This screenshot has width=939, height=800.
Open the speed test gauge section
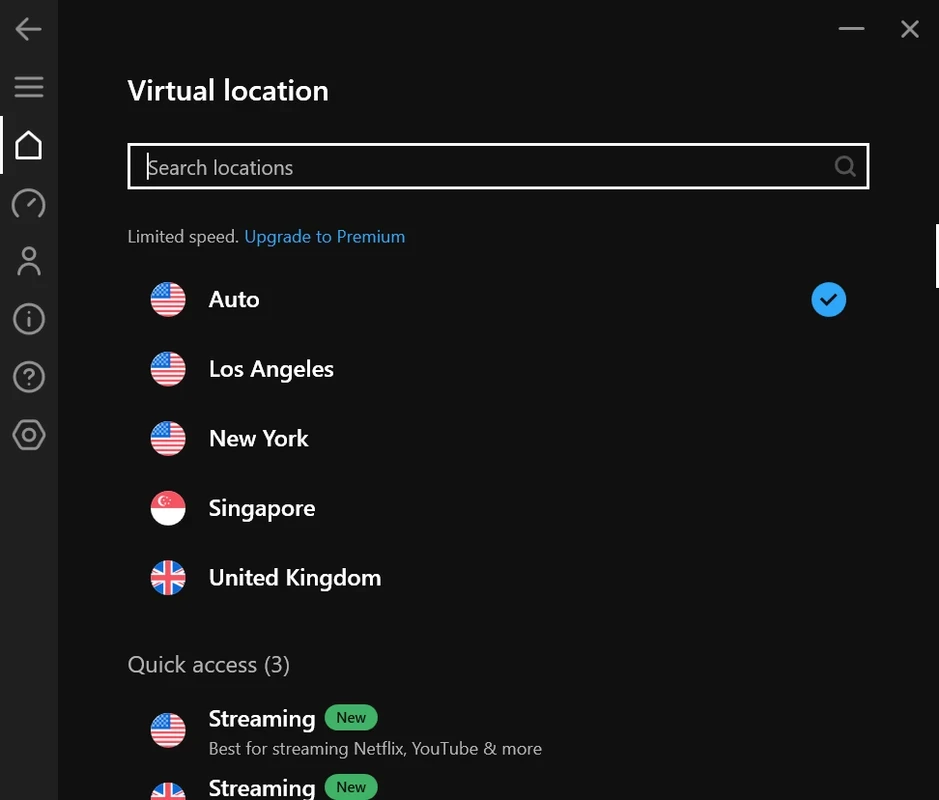[x=28, y=204]
